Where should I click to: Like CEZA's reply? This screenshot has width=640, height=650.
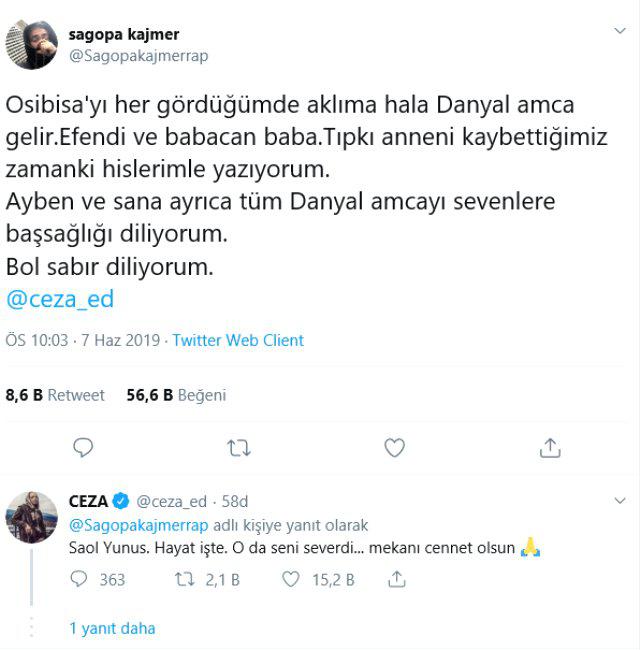pyautogui.click(x=292, y=578)
